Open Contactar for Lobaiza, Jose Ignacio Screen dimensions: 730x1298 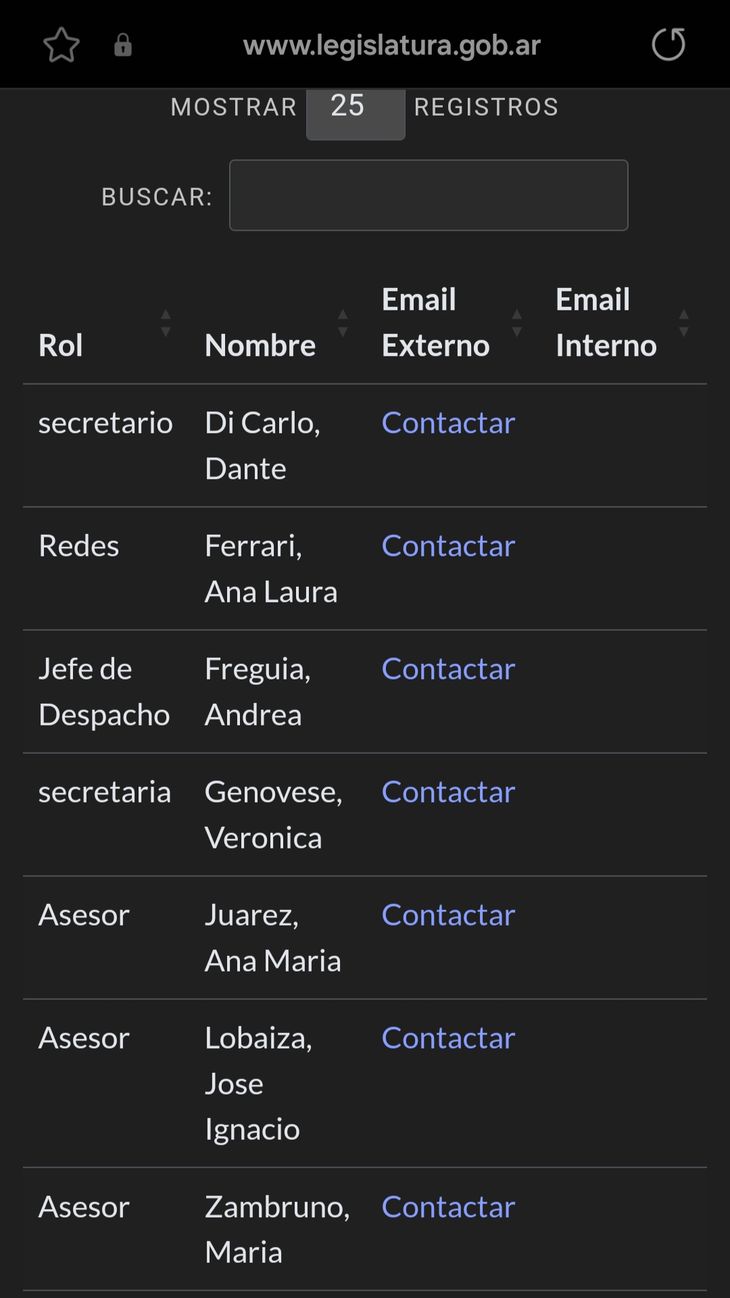(448, 1037)
